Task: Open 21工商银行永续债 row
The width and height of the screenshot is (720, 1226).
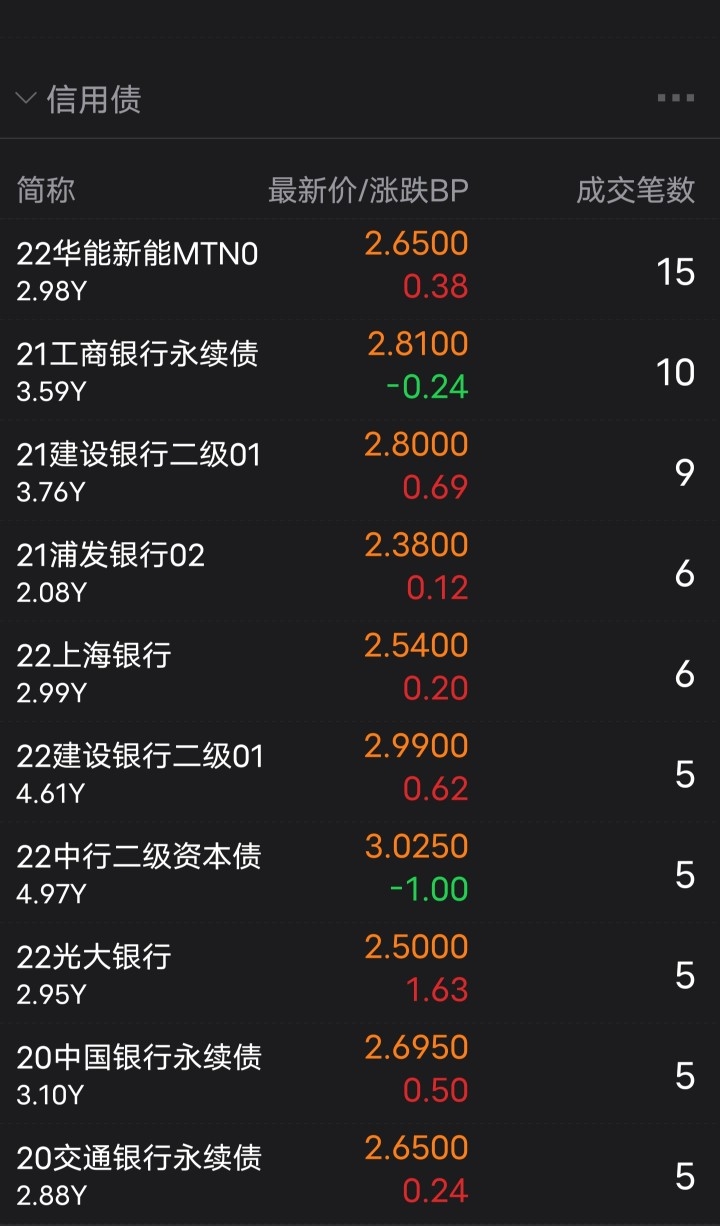Action: (x=360, y=371)
